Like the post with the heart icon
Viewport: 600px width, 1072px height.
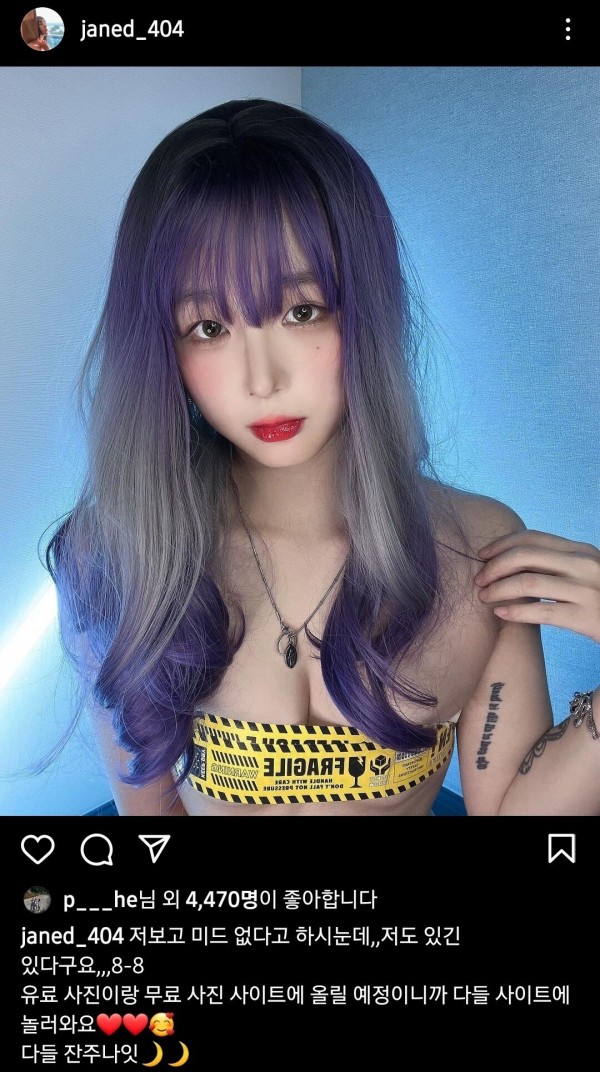[38, 849]
